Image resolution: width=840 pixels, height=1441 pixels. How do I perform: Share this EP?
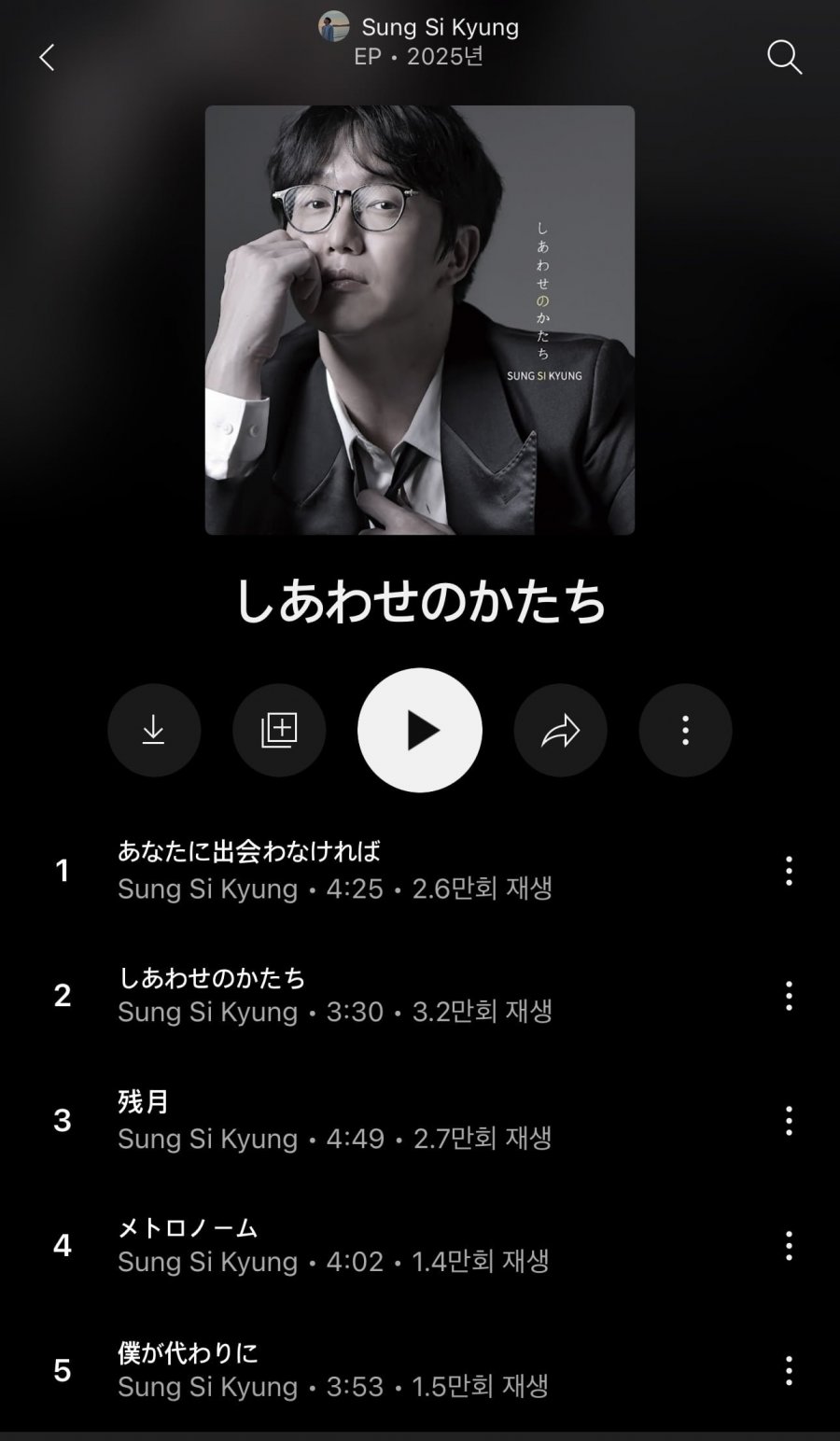click(560, 730)
